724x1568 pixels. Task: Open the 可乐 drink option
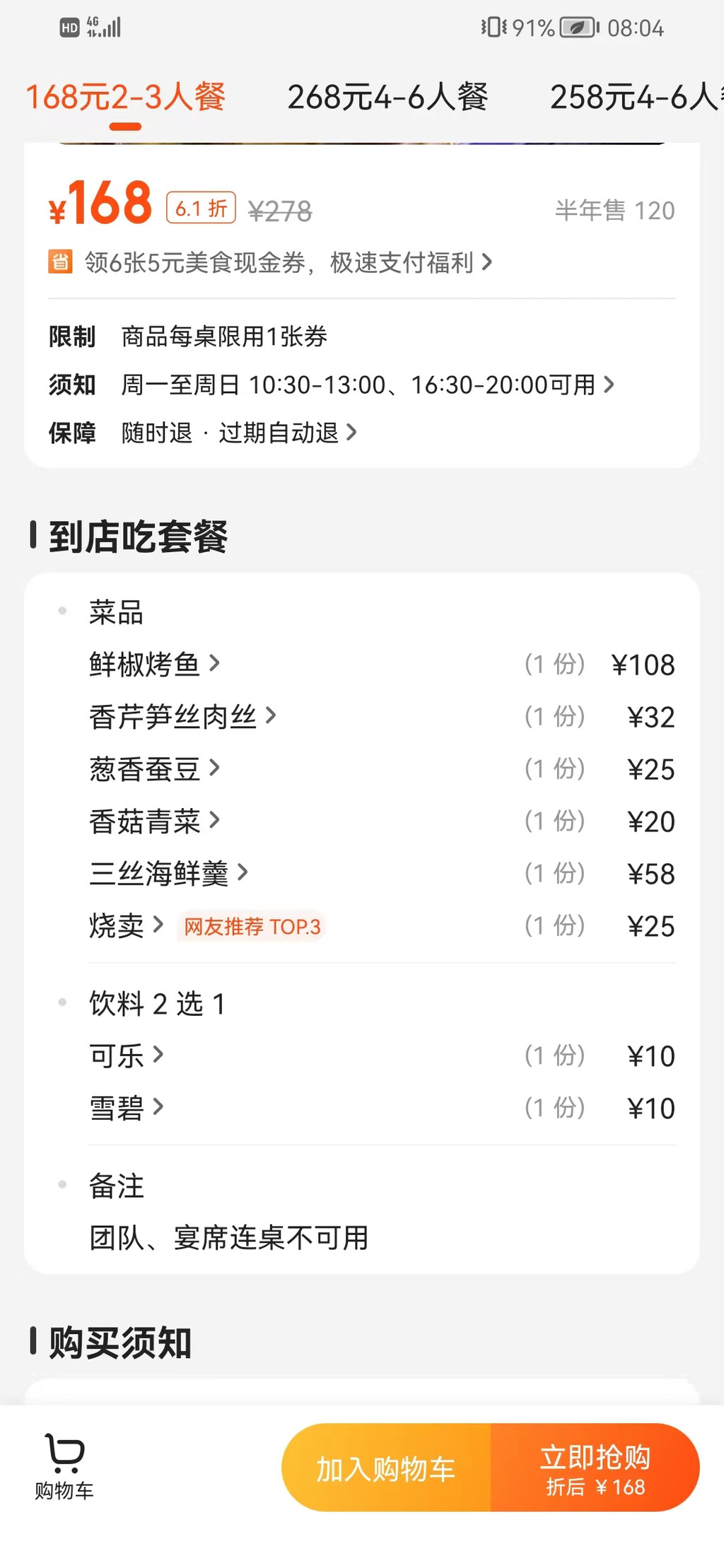[126, 1055]
